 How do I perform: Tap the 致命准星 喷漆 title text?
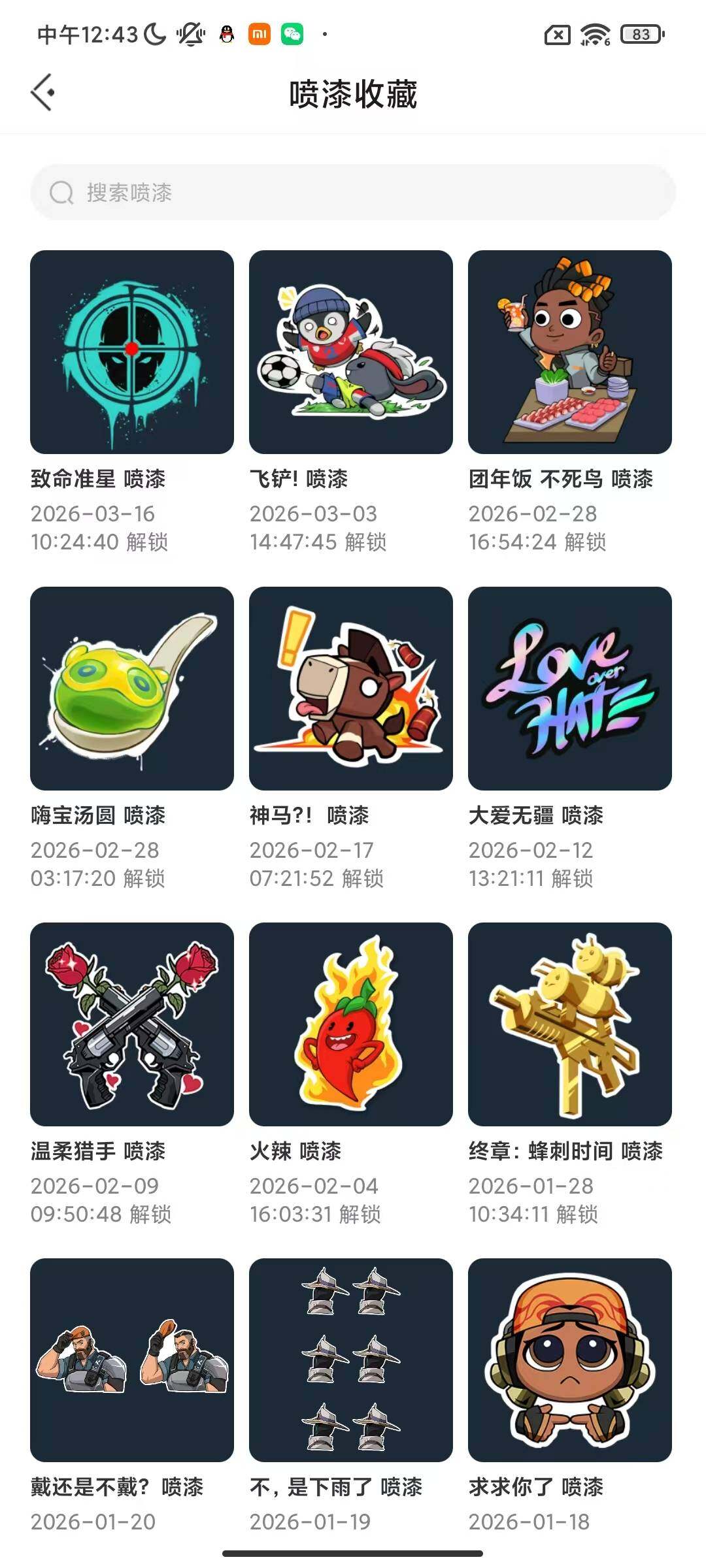pyautogui.click(x=100, y=480)
